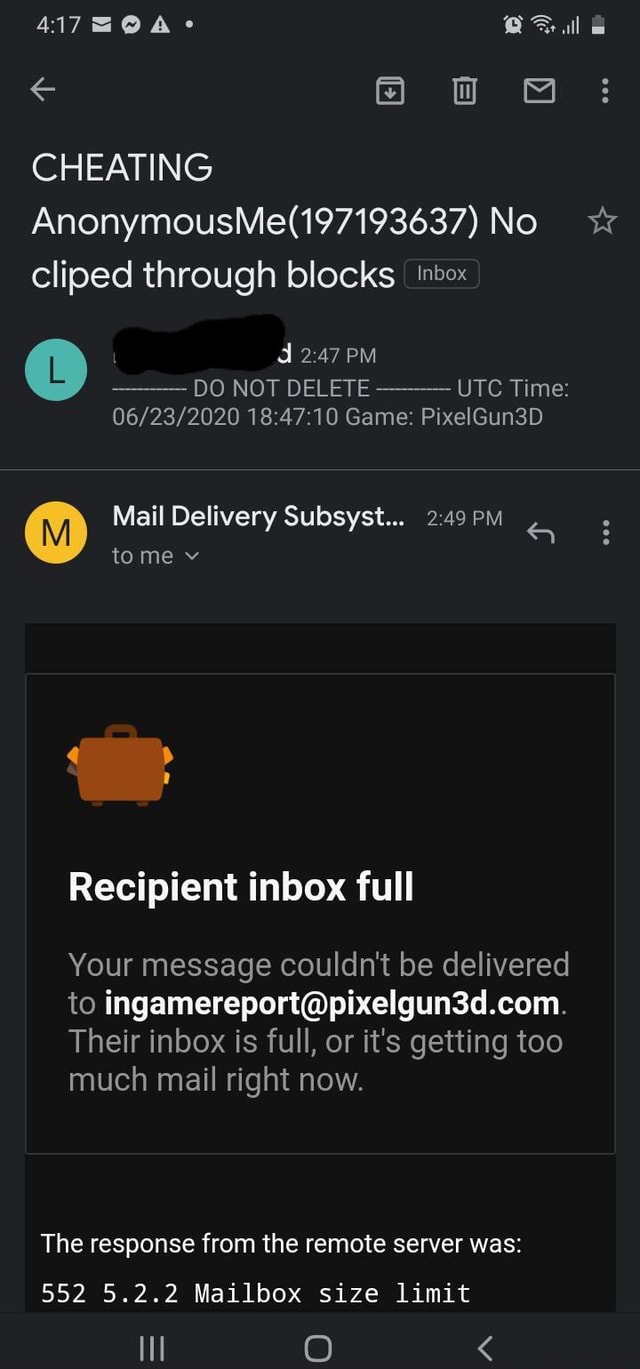Delete this conversation with trash icon
Viewport: 640px width, 1369px height.
point(465,92)
